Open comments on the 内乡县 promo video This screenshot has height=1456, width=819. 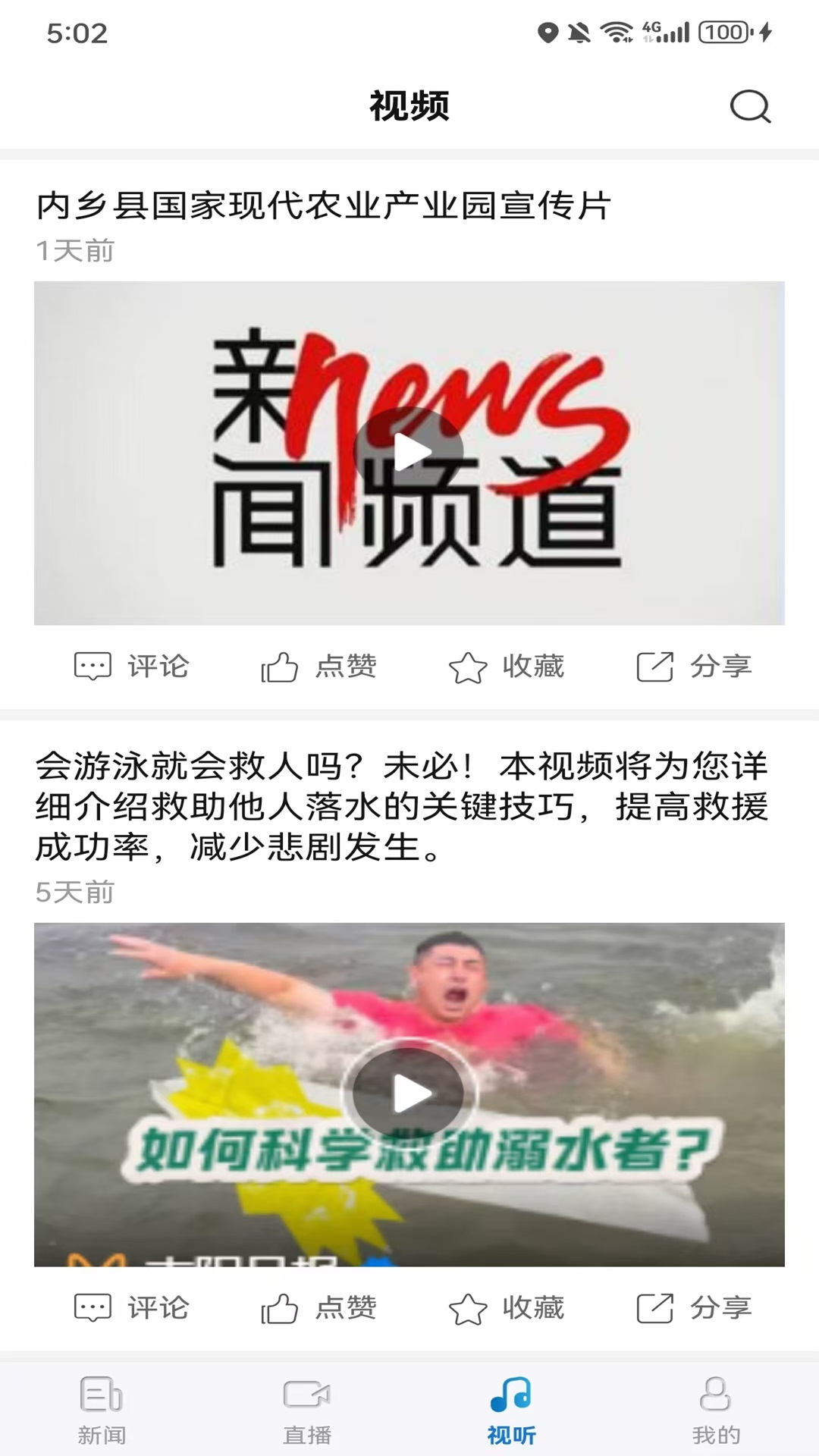click(x=131, y=667)
